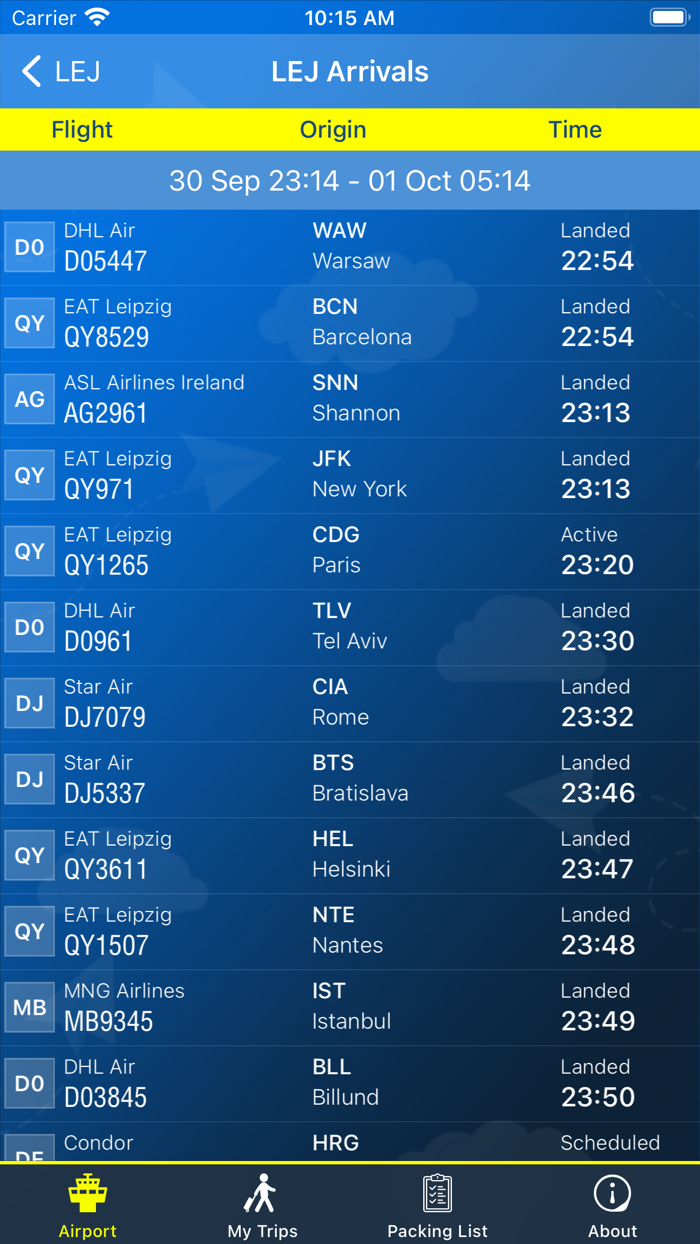Open ASL Airlines Ireland flight AG2961

[x=350, y=399]
